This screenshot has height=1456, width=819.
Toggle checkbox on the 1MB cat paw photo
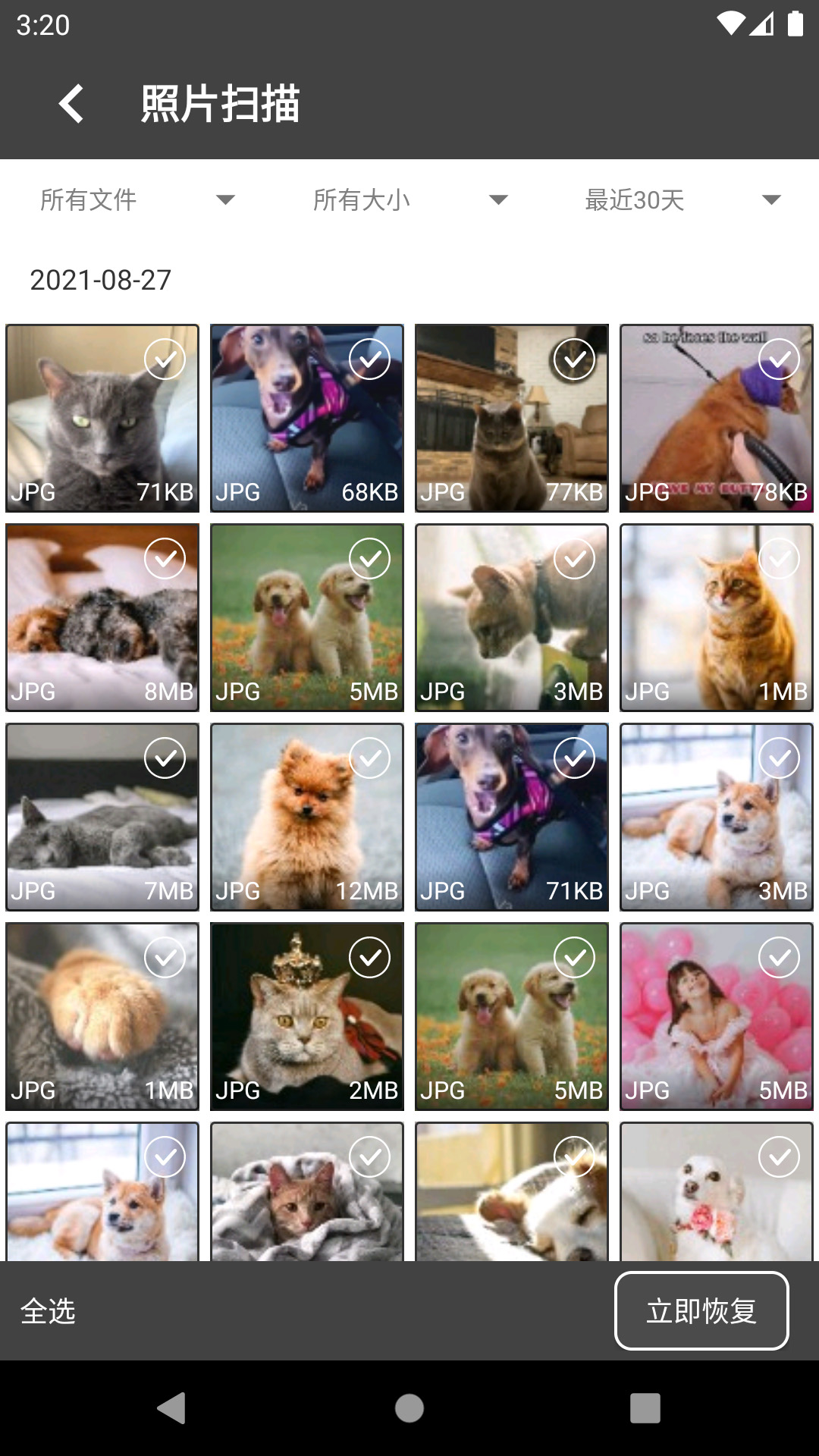coord(165,958)
